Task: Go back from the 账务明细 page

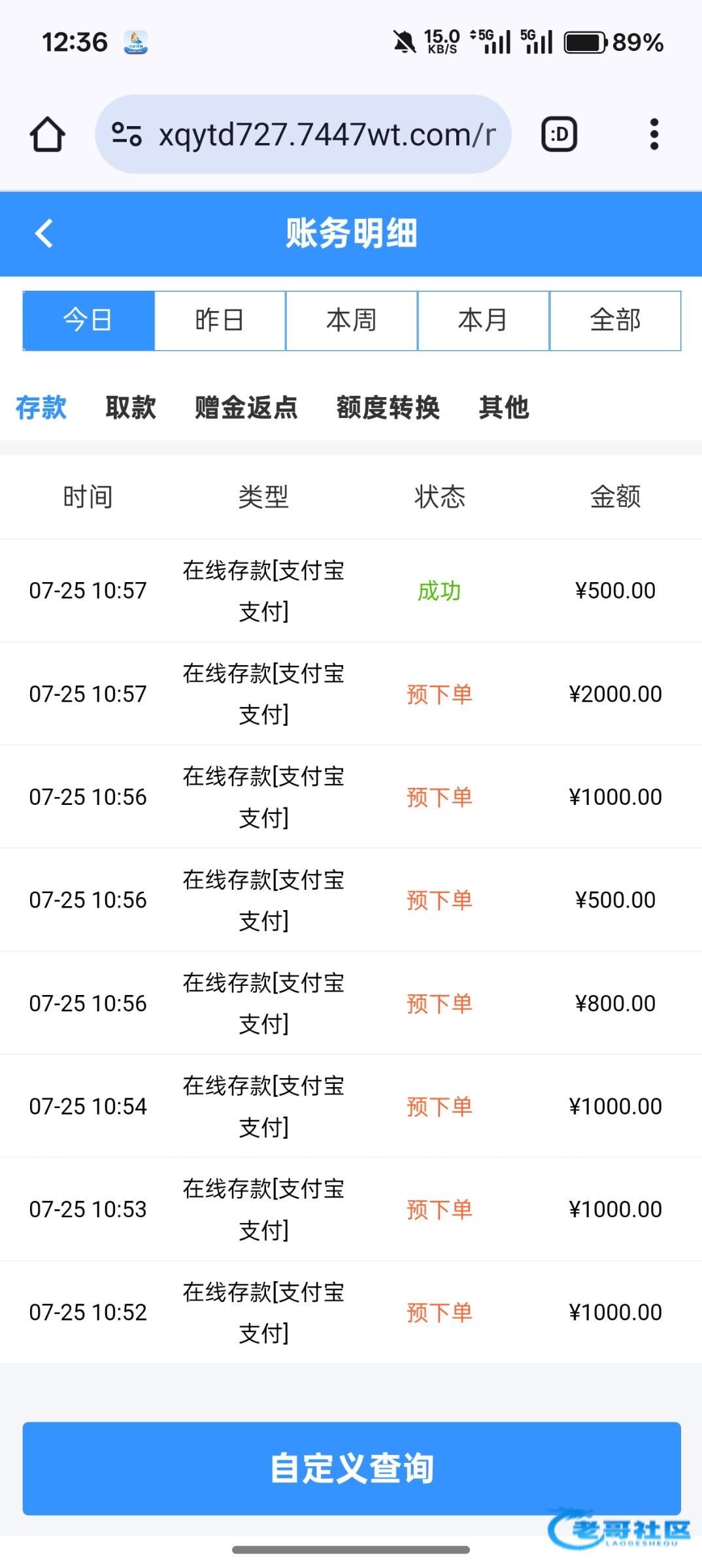Action: [x=44, y=233]
